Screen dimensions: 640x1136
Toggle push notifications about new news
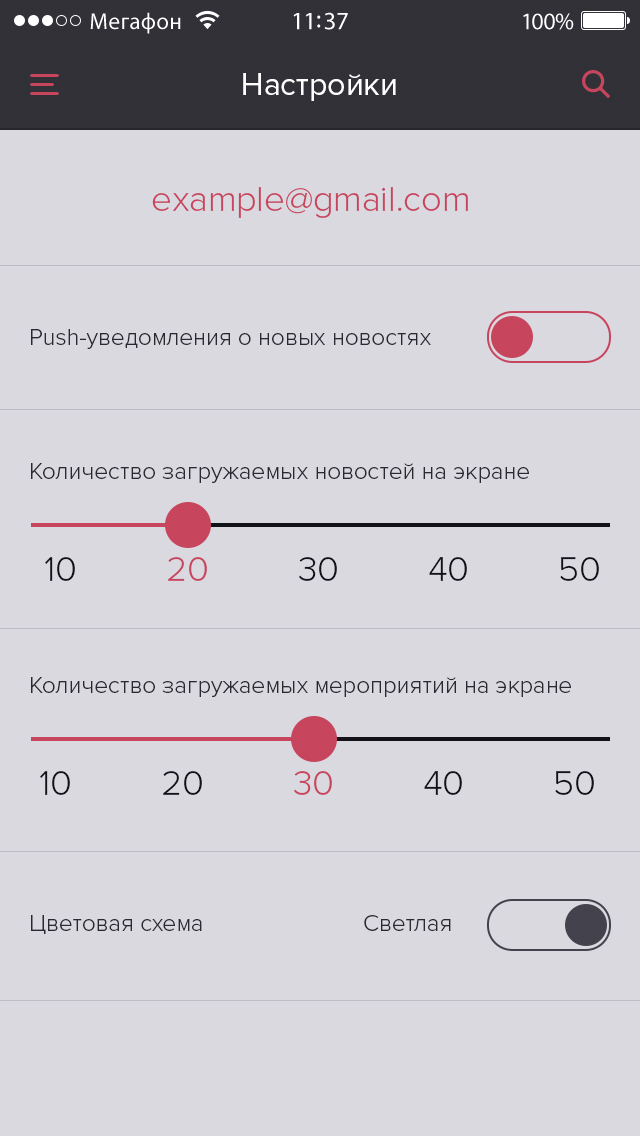(x=549, y=337)
